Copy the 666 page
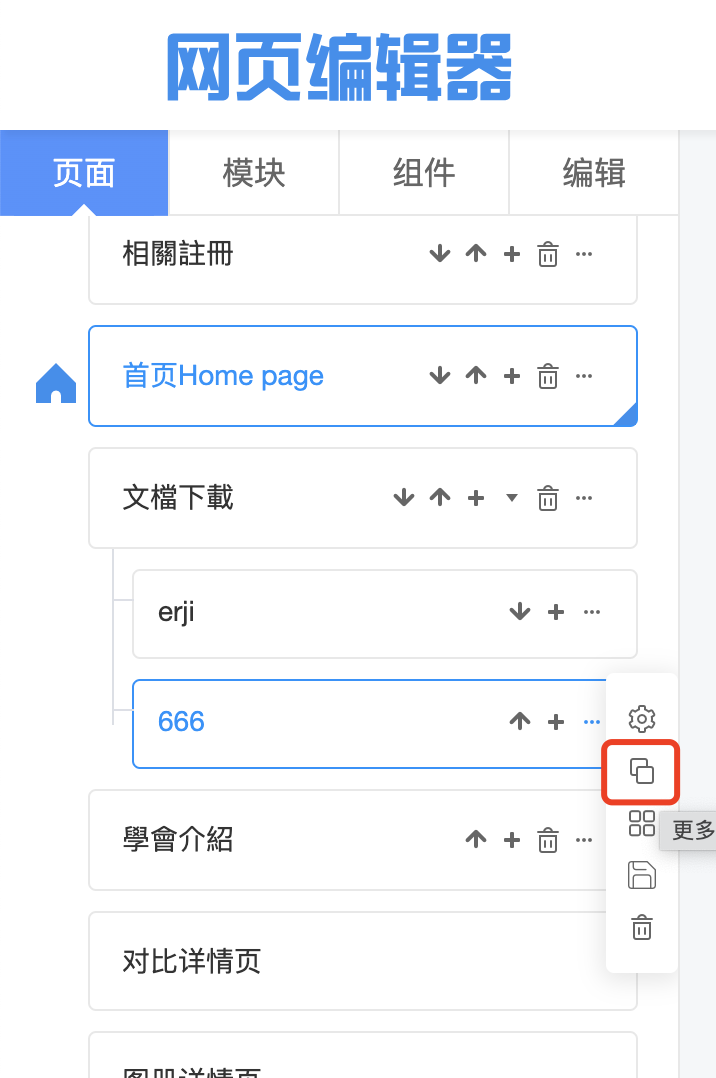 (642, 771)
